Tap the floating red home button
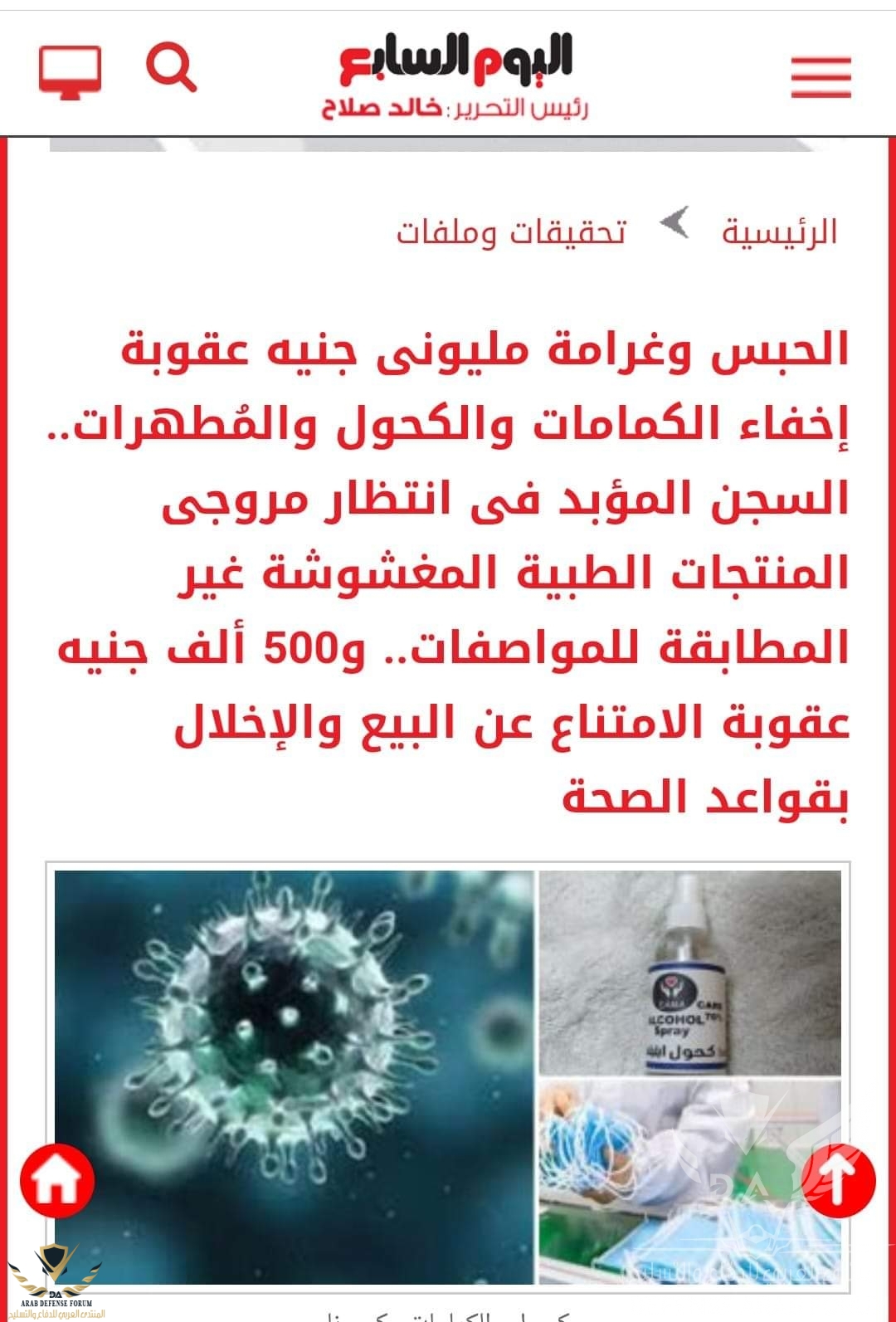This screenshot has width=896, height=1322. coord(57,1180)
